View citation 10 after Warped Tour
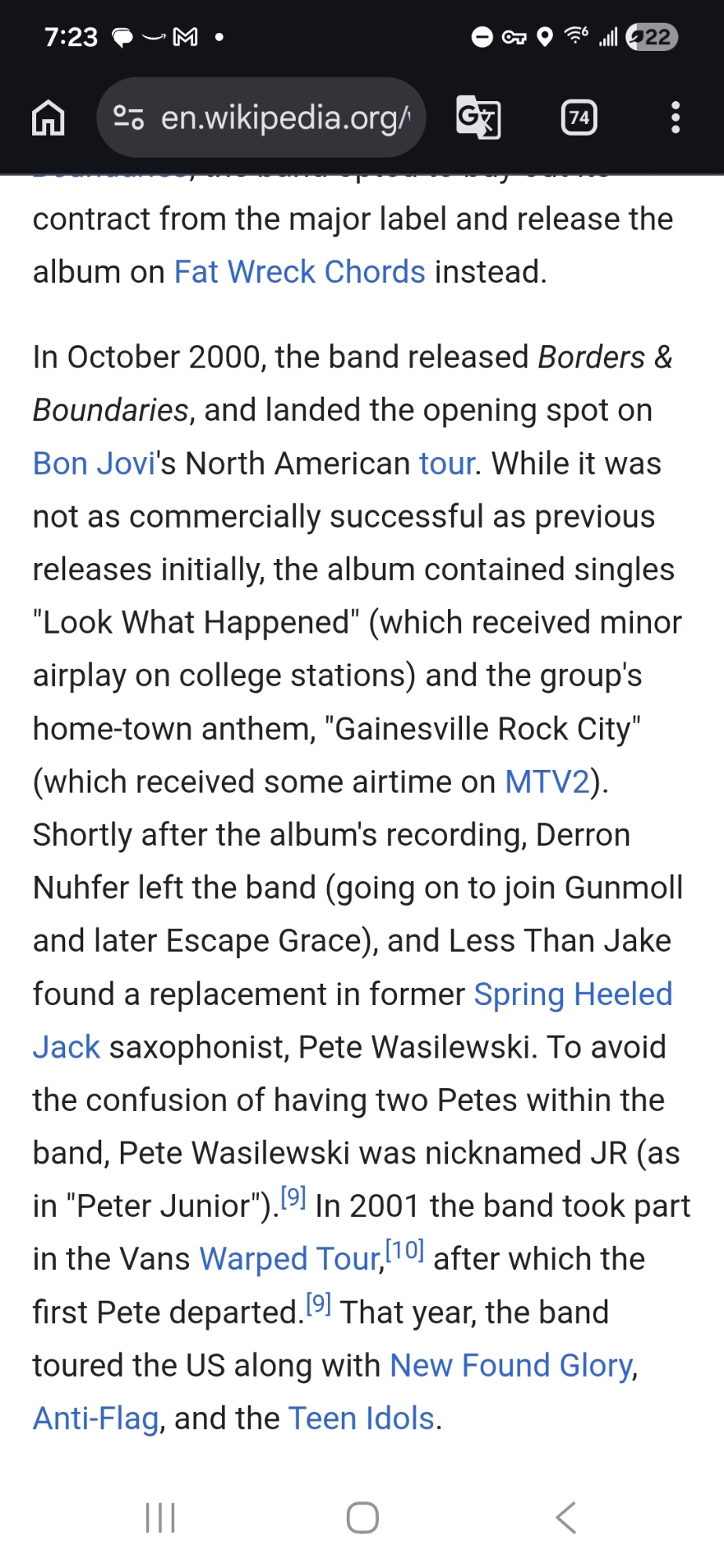 pos(406,1250)
